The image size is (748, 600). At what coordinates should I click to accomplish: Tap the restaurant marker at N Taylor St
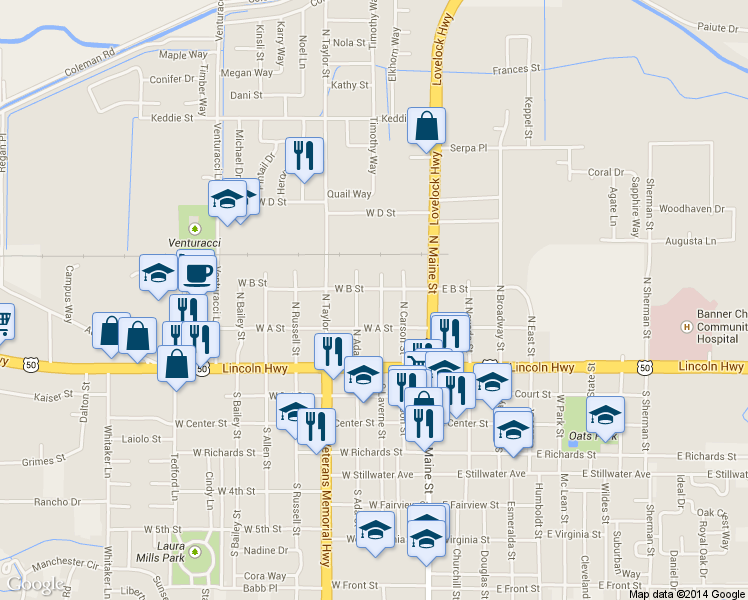tap(332, 352)
